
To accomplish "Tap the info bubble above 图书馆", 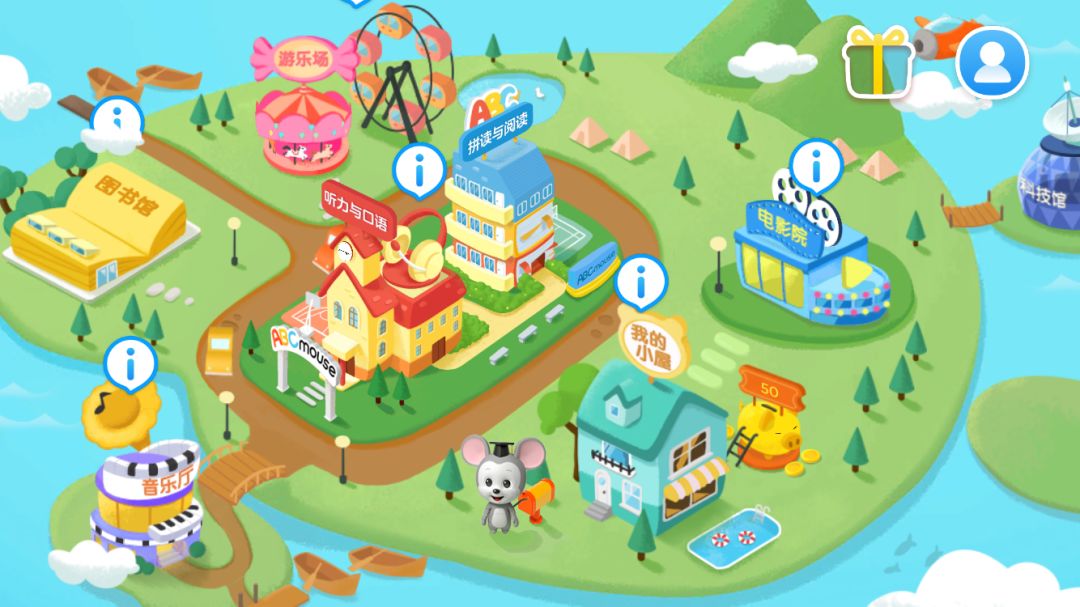I will tap(117, 119).
